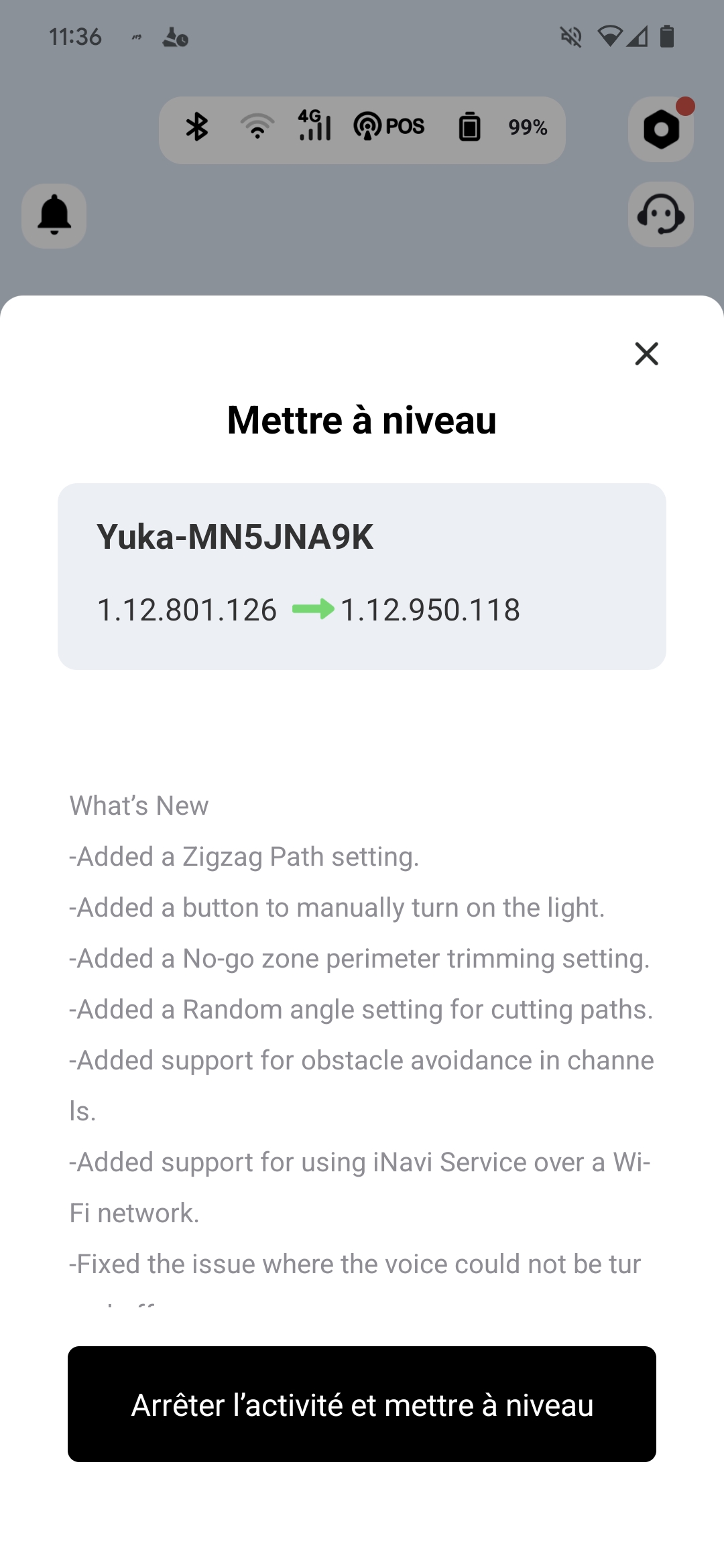Tap Arrêter l'activité et mettre à niveau
Viewport: 724px width, 1568px height.
coord(362,1404)
